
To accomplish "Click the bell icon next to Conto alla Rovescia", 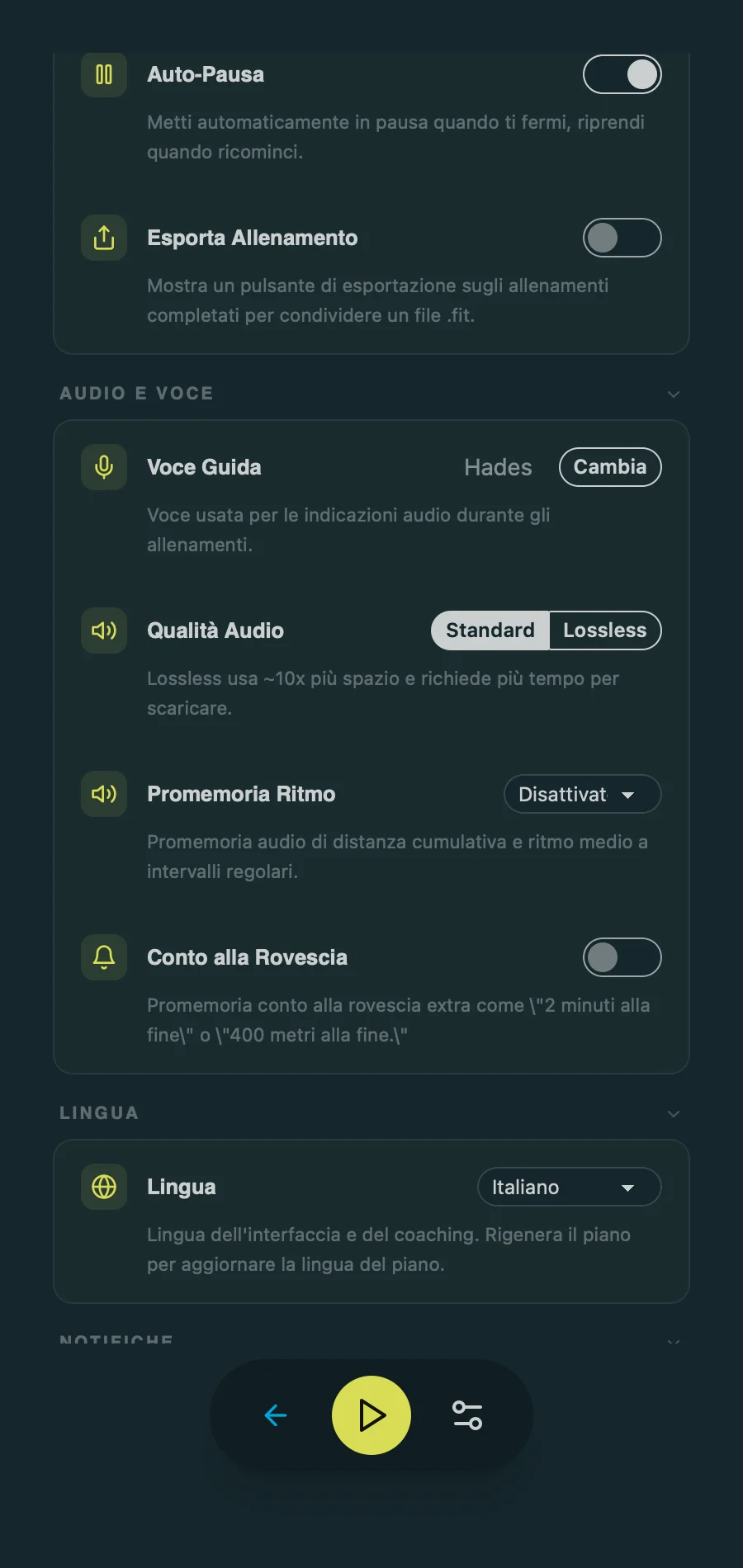I will pos(103,957).
